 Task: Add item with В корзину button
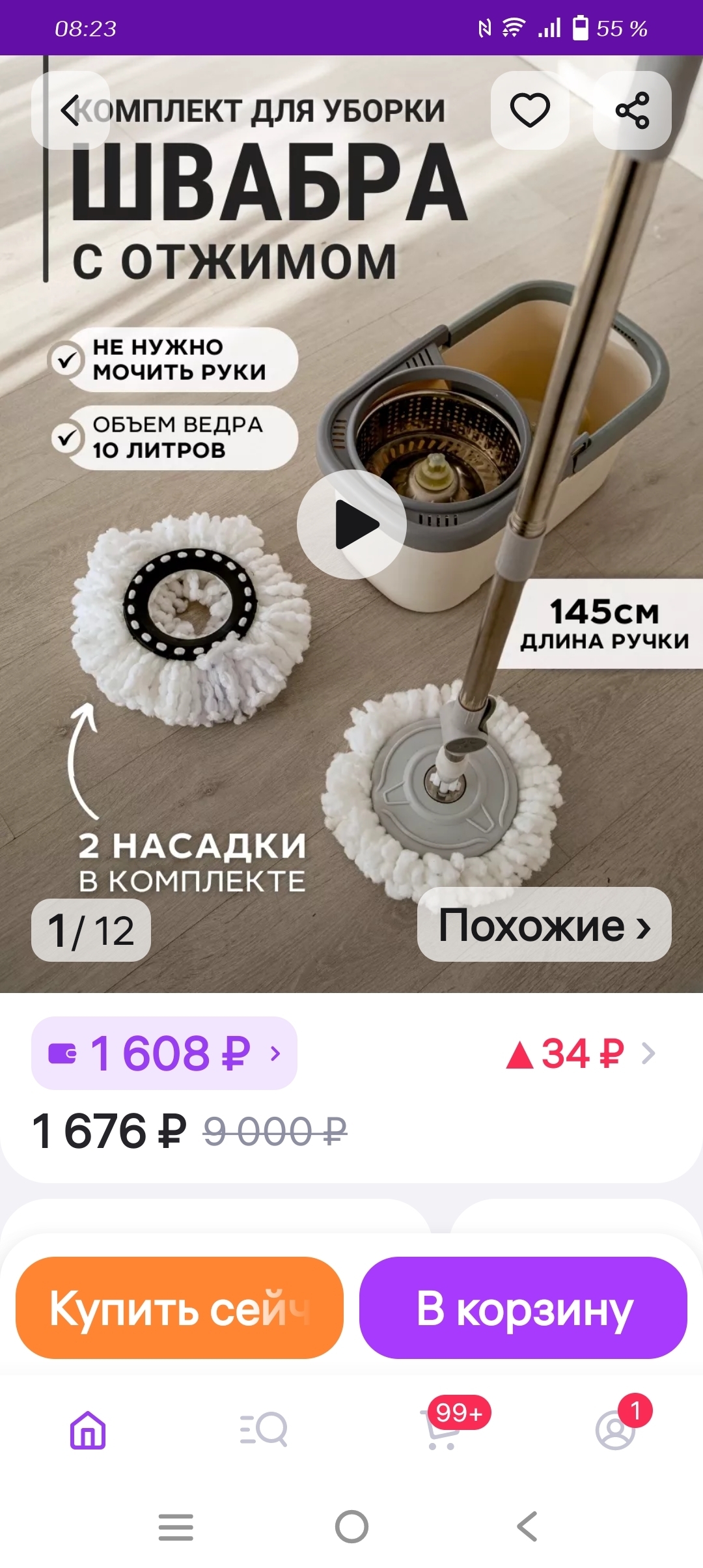tap(523, 1308)
